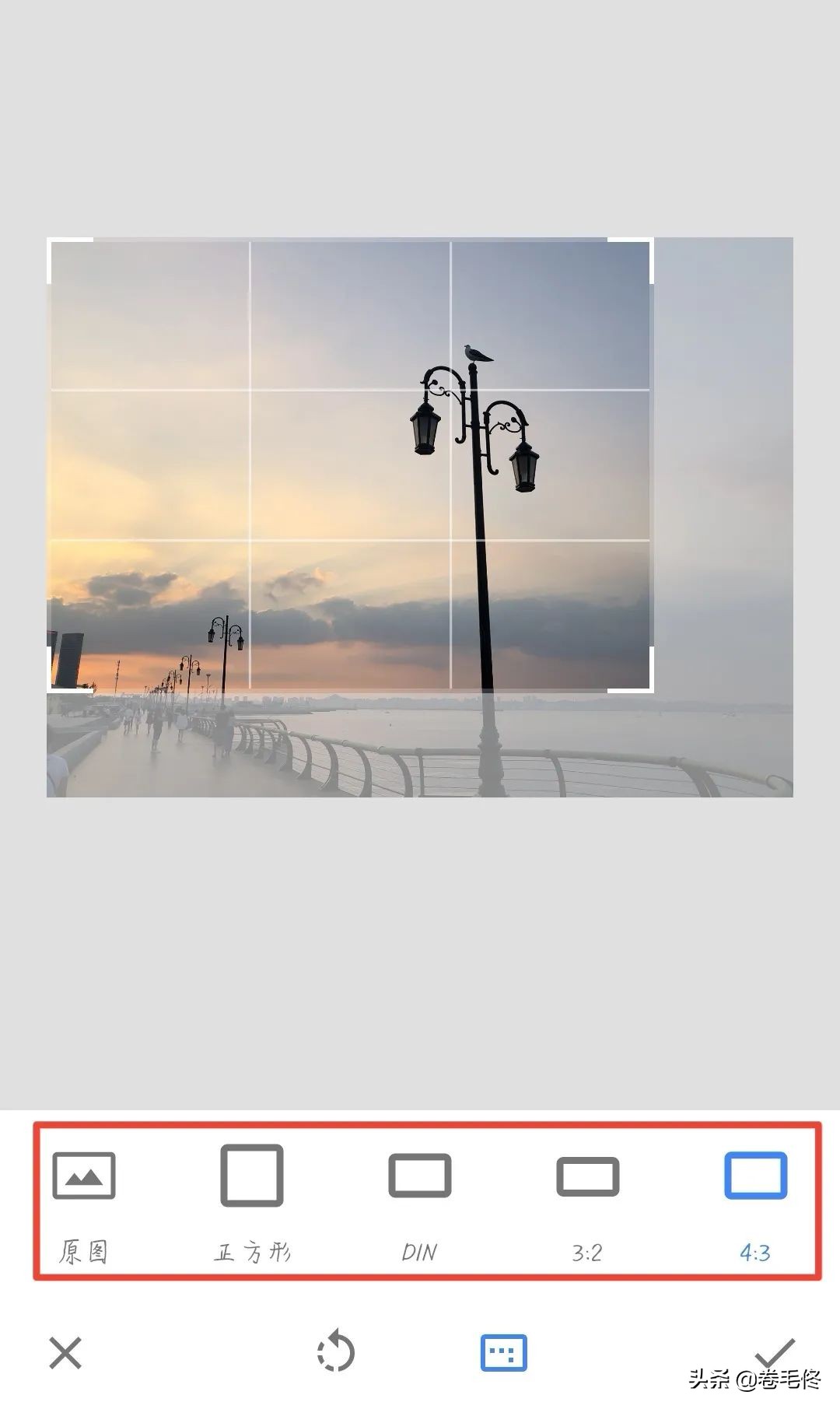Viewport: 840px width, 1409px height.
Task: Select the 原图 original aspect ratio
Action: coord(84,1199)
